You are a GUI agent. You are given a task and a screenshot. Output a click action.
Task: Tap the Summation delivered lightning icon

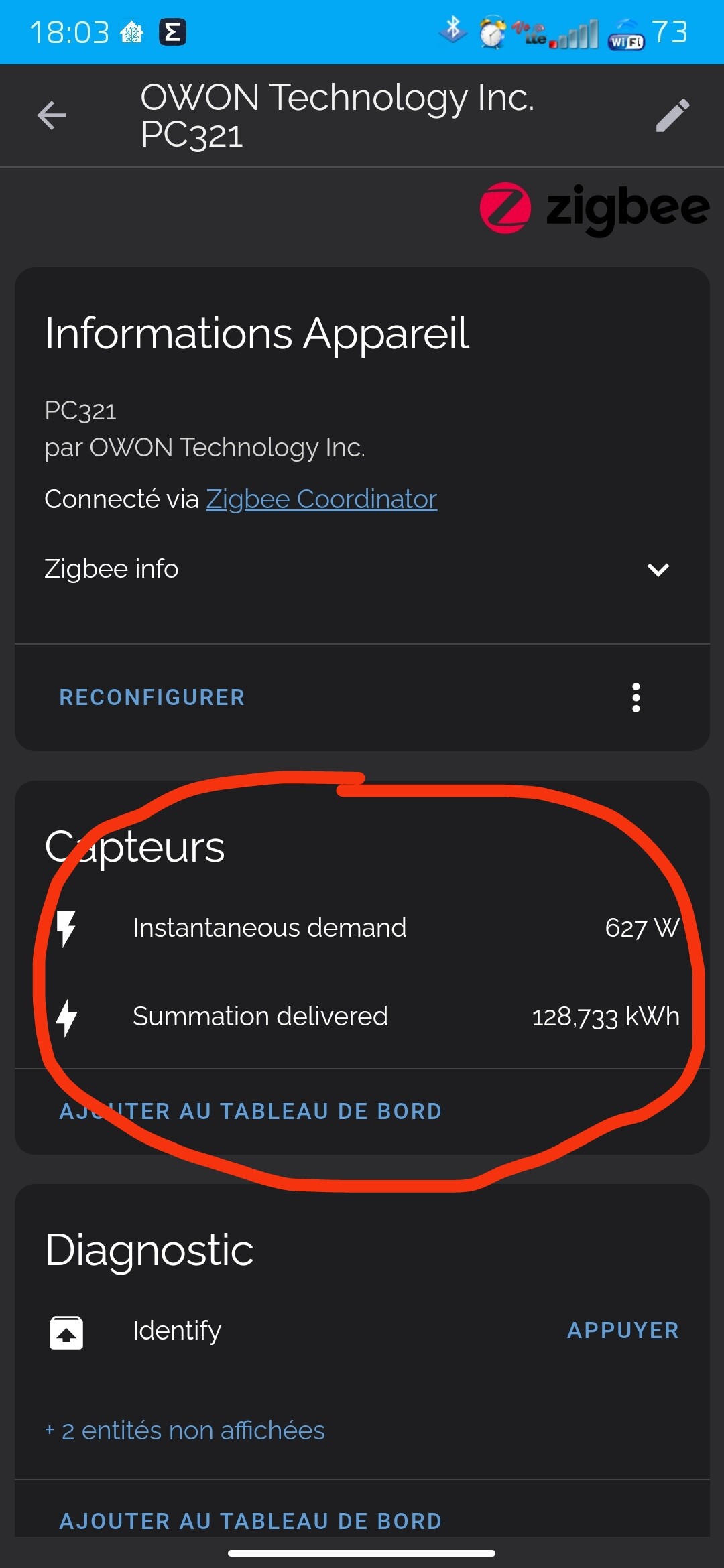click(x=66, y=1016)
